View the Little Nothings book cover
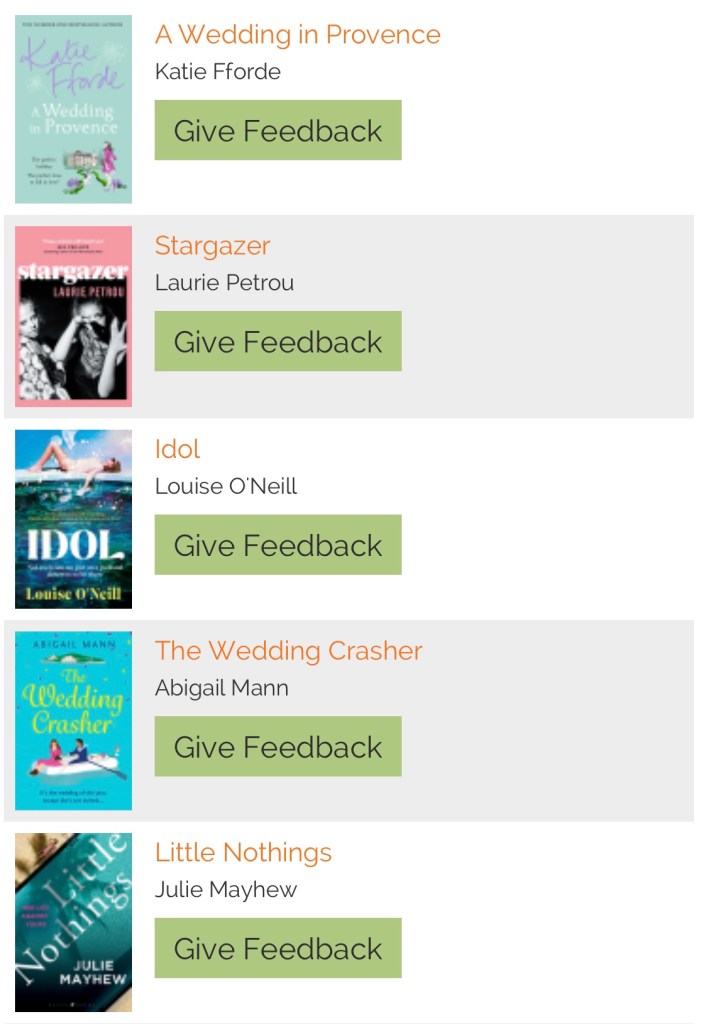The image size is (711, 1024). click(73, 922)
